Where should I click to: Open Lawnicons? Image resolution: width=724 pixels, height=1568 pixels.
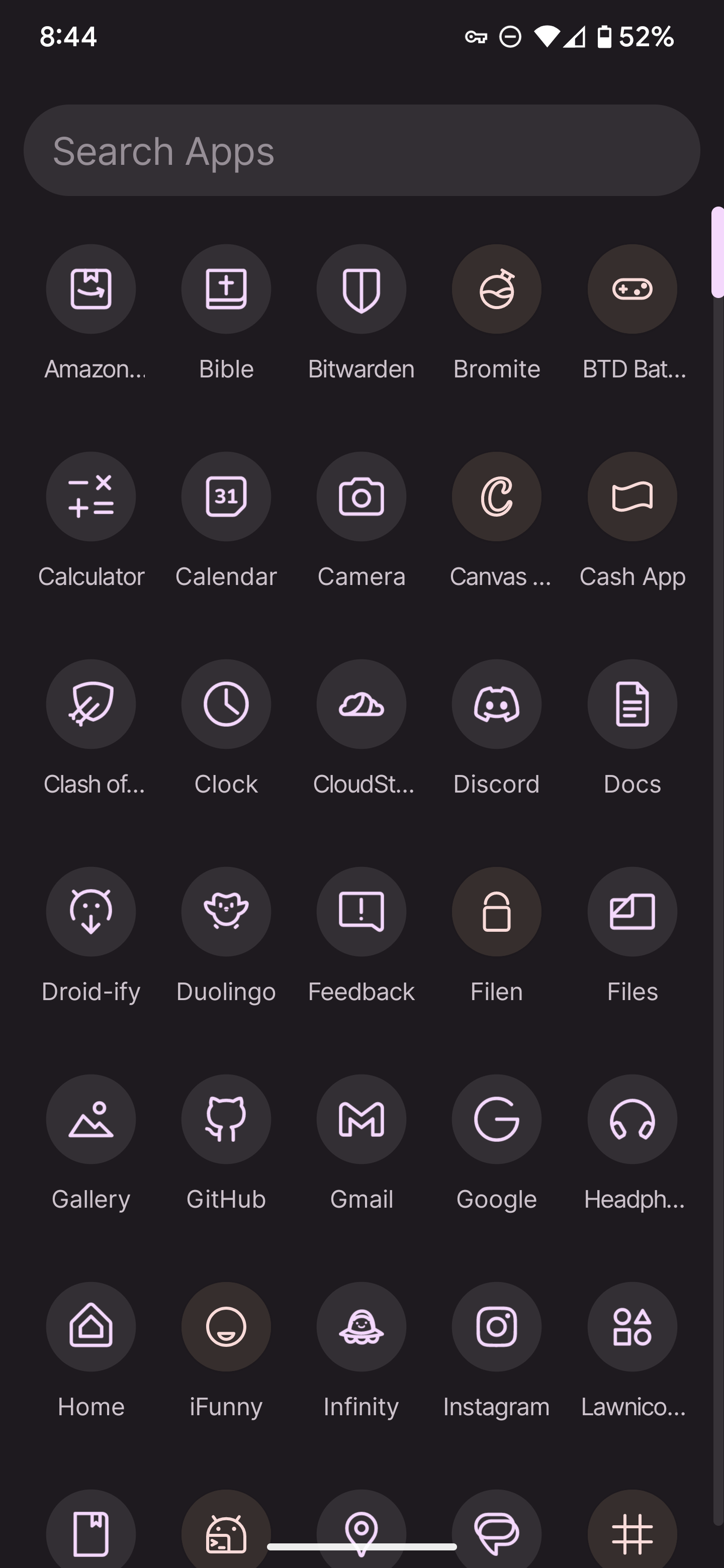632,1327
